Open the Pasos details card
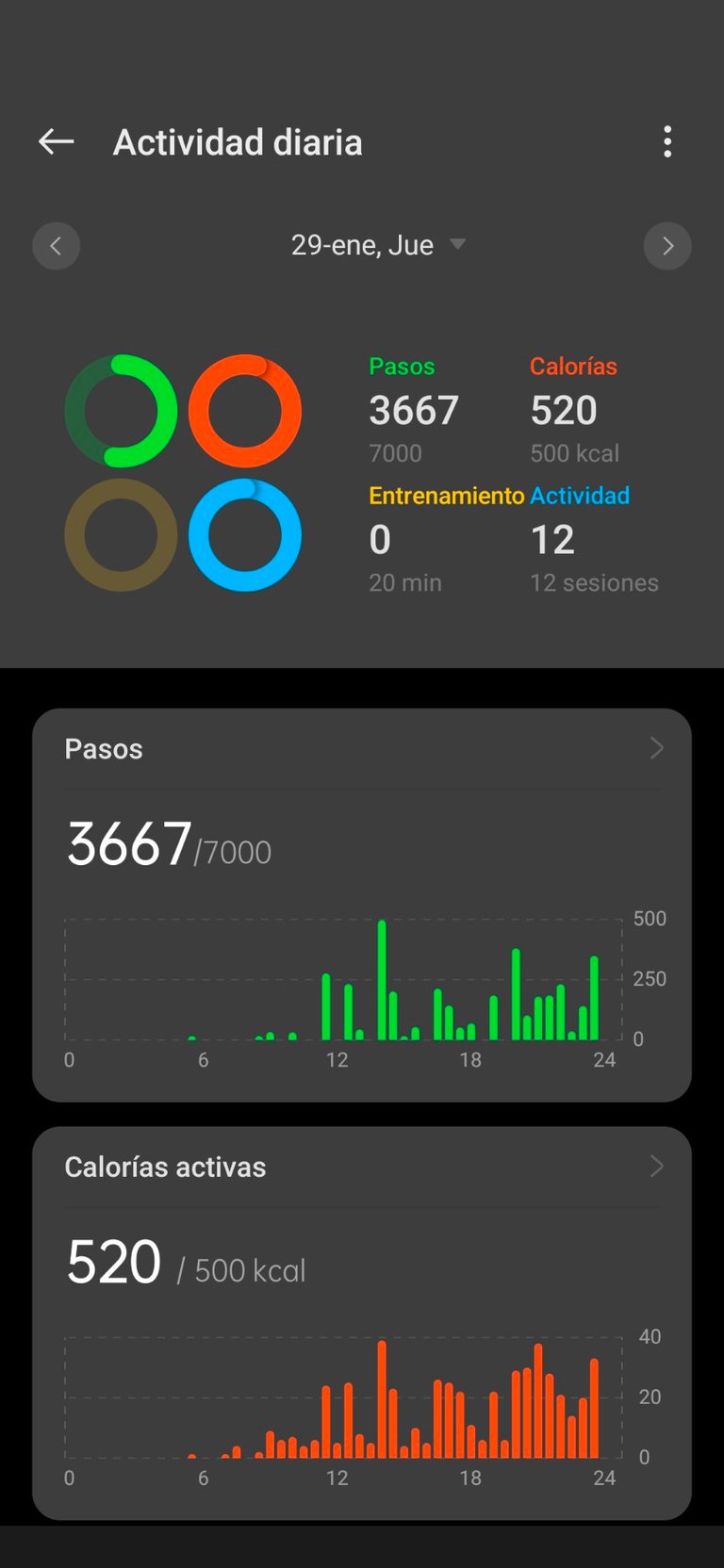Image resolution: width=724 pixels, height=1568 pixels. click(362, 750)
